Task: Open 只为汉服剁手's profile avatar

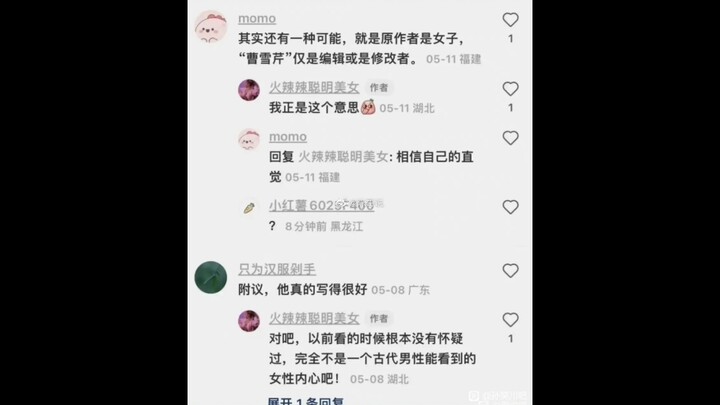Action: (x=210, y=277)
